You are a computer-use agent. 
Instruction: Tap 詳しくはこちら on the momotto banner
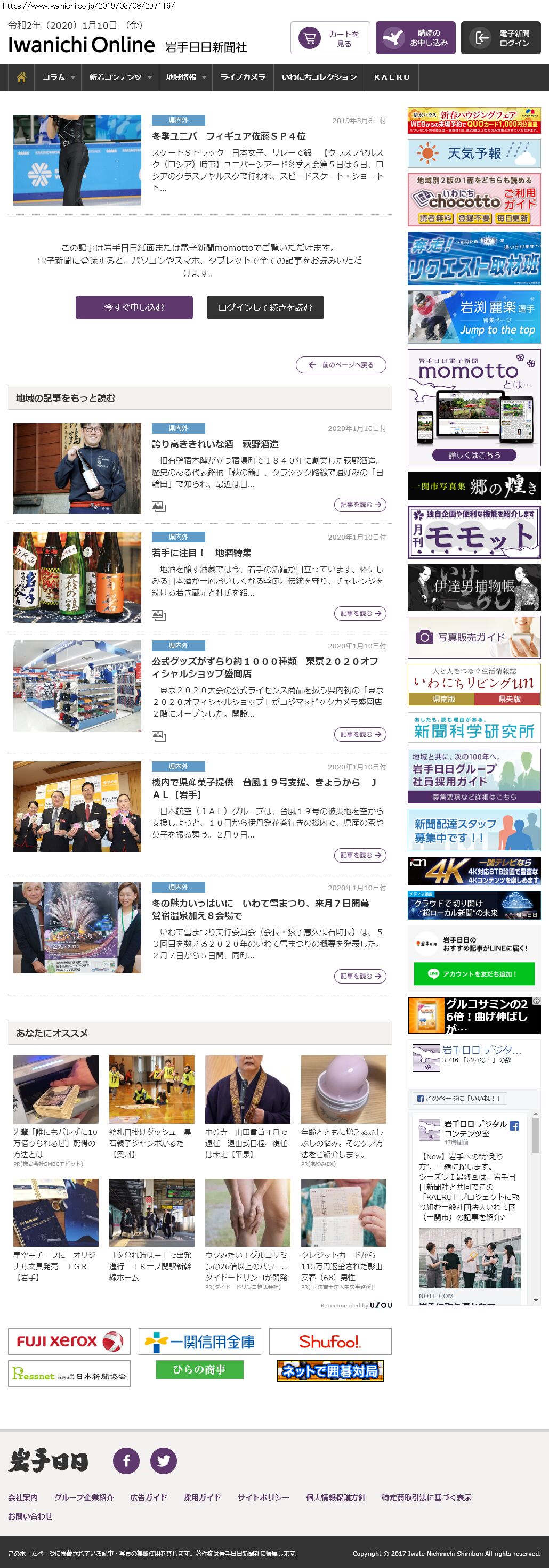(x=473, y=454)
